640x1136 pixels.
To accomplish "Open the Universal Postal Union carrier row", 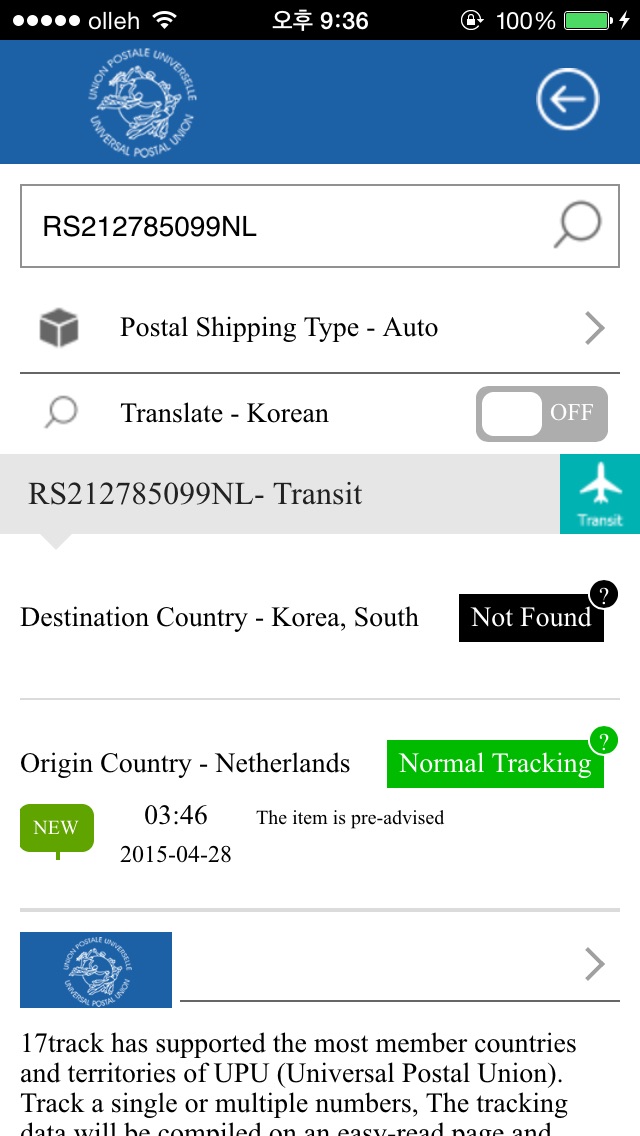I will tap(320, 966).
